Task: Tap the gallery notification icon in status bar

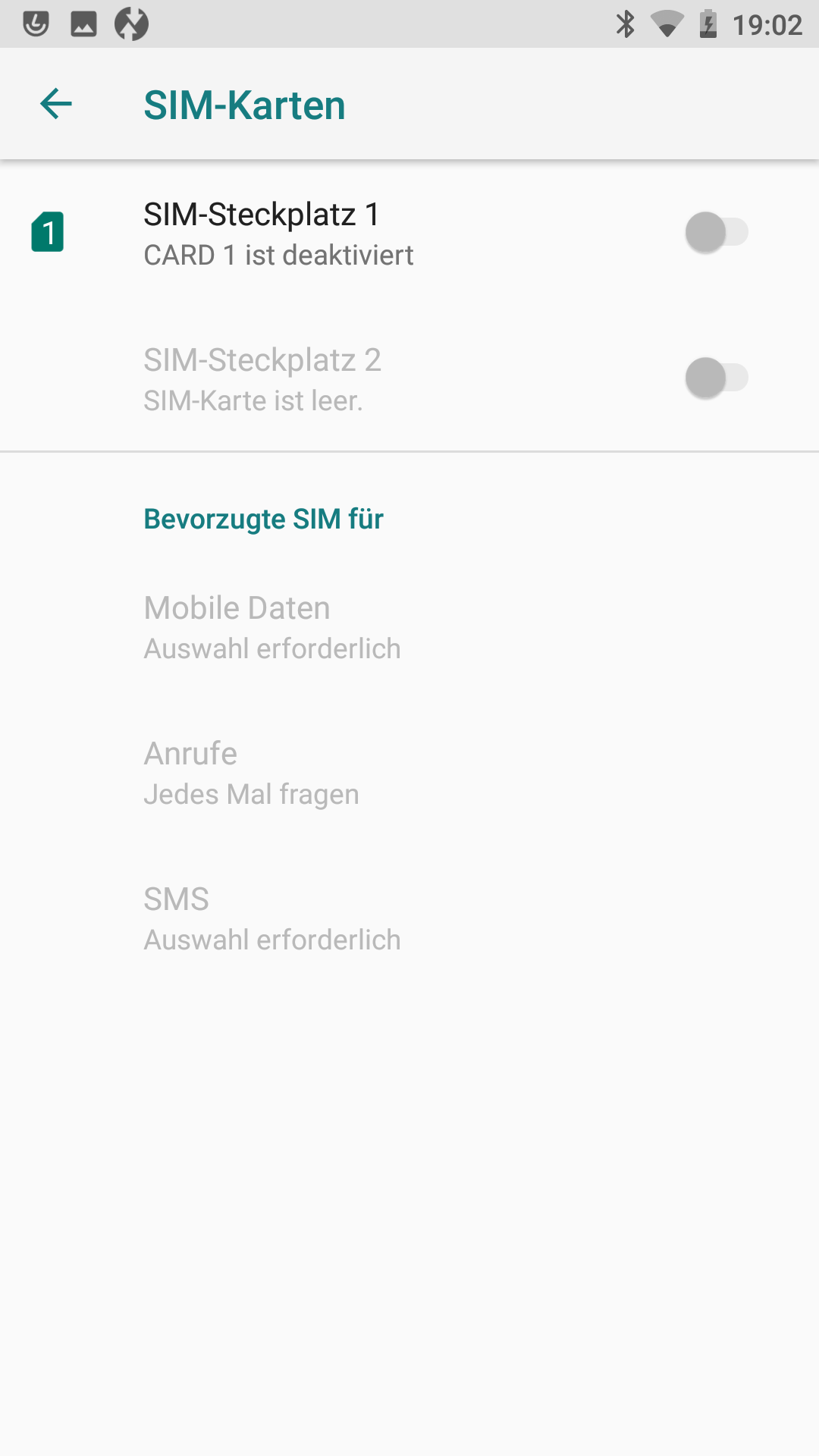Action: pos(82,23)
